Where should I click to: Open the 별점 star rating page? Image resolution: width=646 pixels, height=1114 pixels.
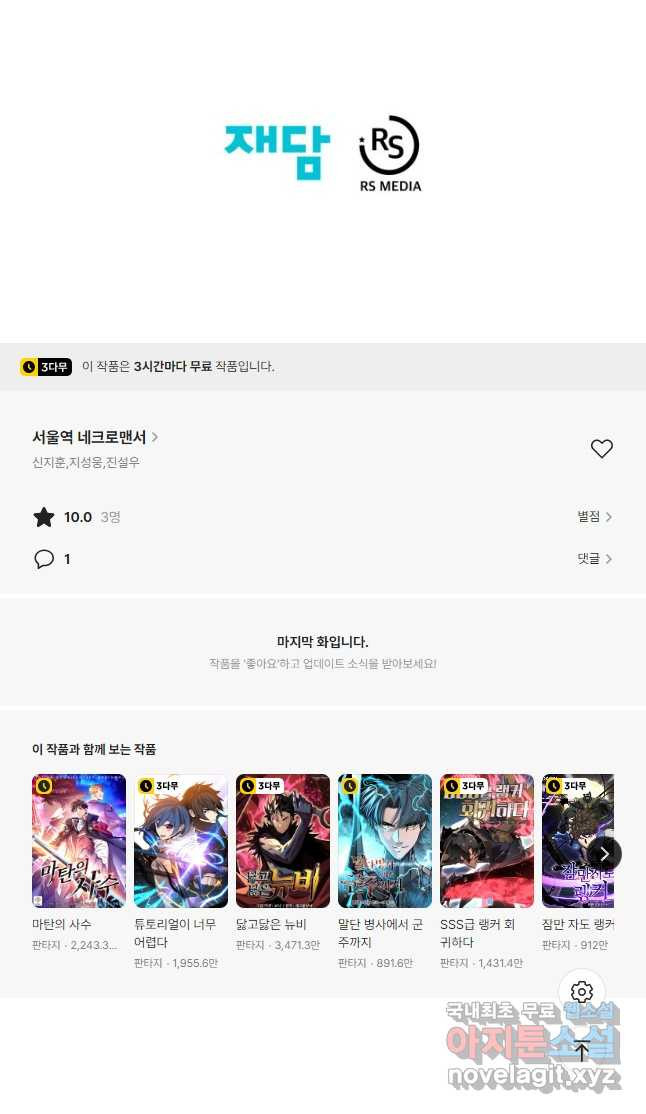(x=594, y=517)
